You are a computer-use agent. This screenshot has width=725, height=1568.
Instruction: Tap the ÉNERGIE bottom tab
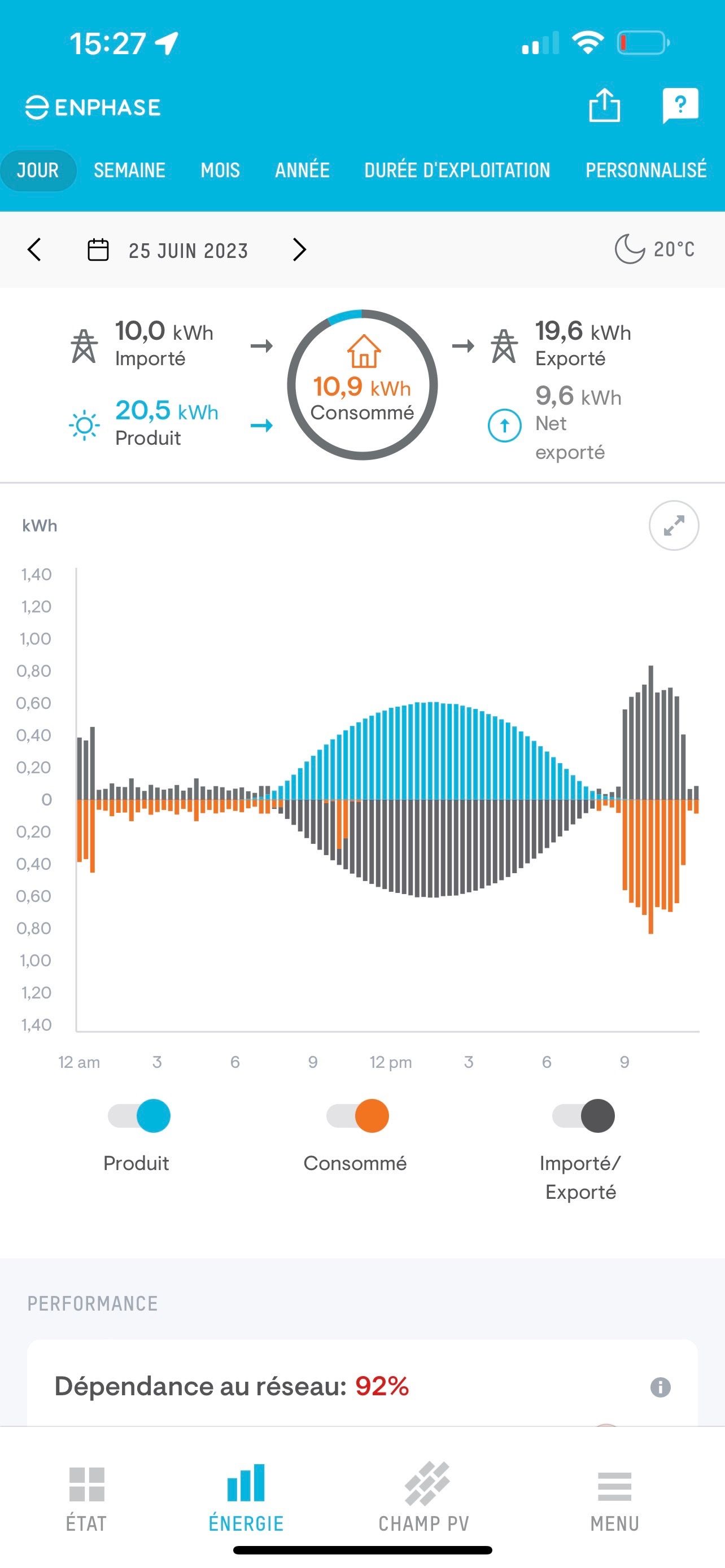coord(246,1499)
